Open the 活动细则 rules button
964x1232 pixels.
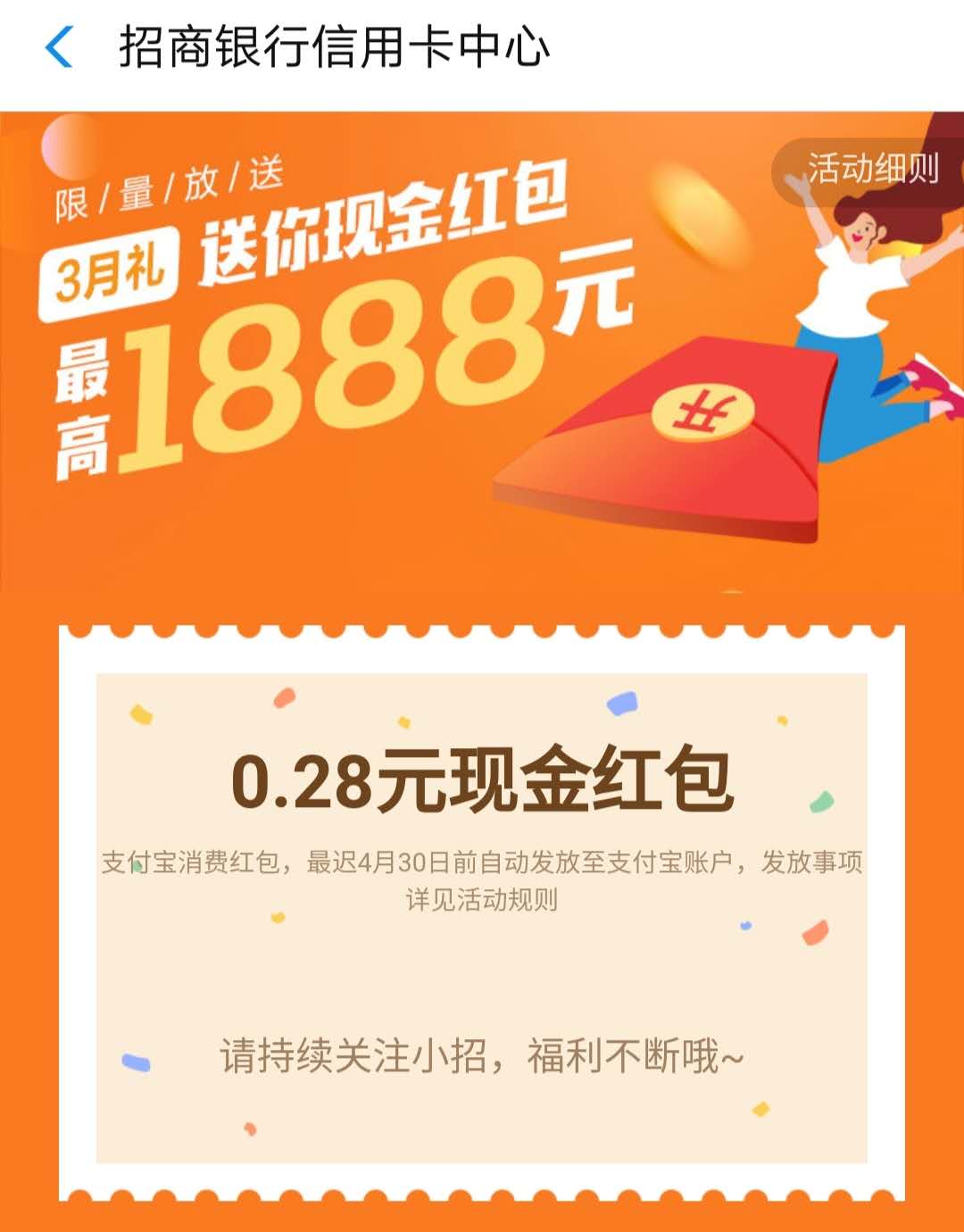(x=871, y=169)
